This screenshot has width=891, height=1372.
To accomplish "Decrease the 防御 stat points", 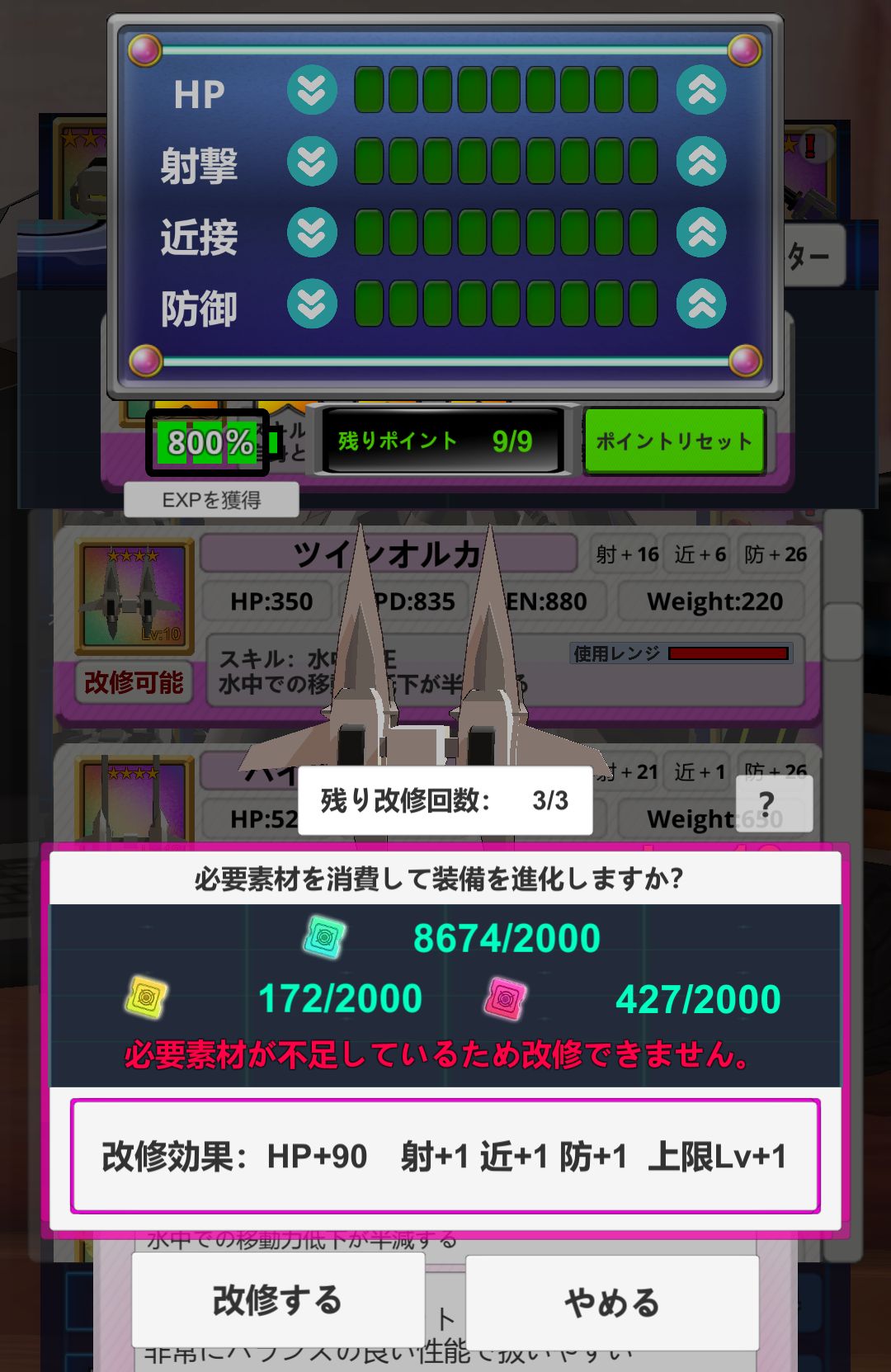I will [312, 304].
